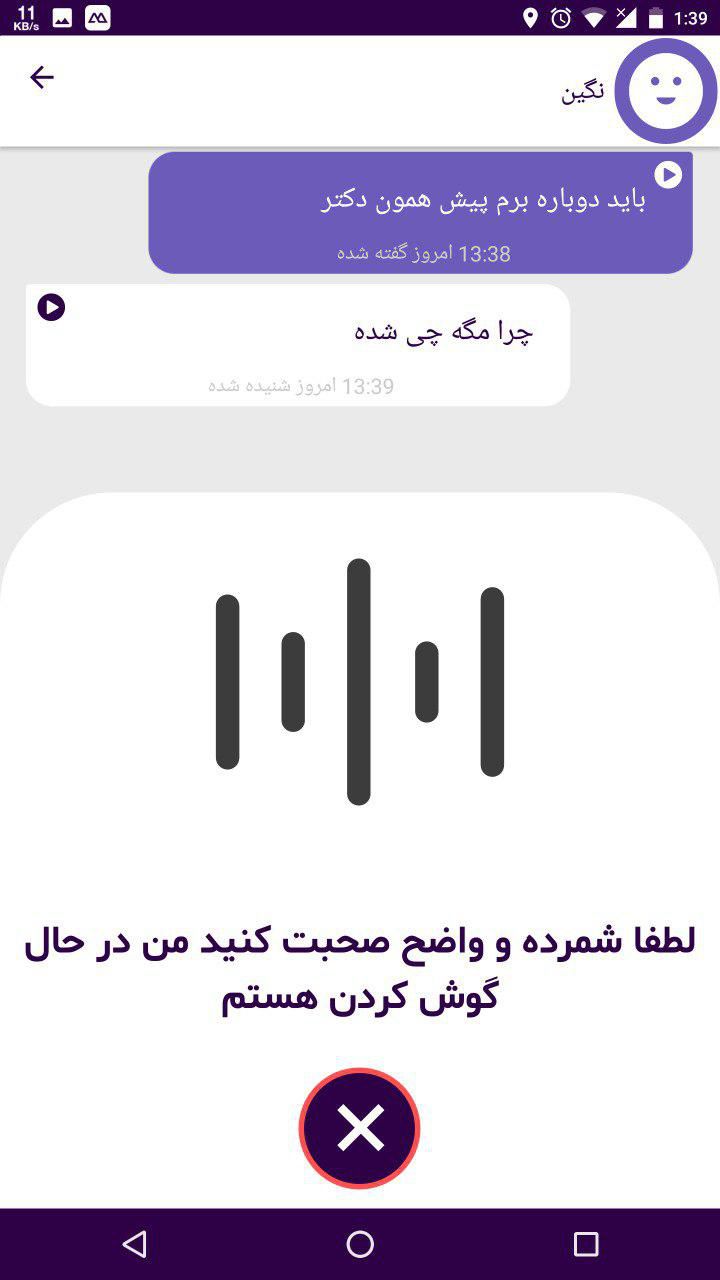Go back using the top arrow
Image resolution: width=720 pixels, height=1280 pixels.
pyautogui.click(x=41, y=77)
